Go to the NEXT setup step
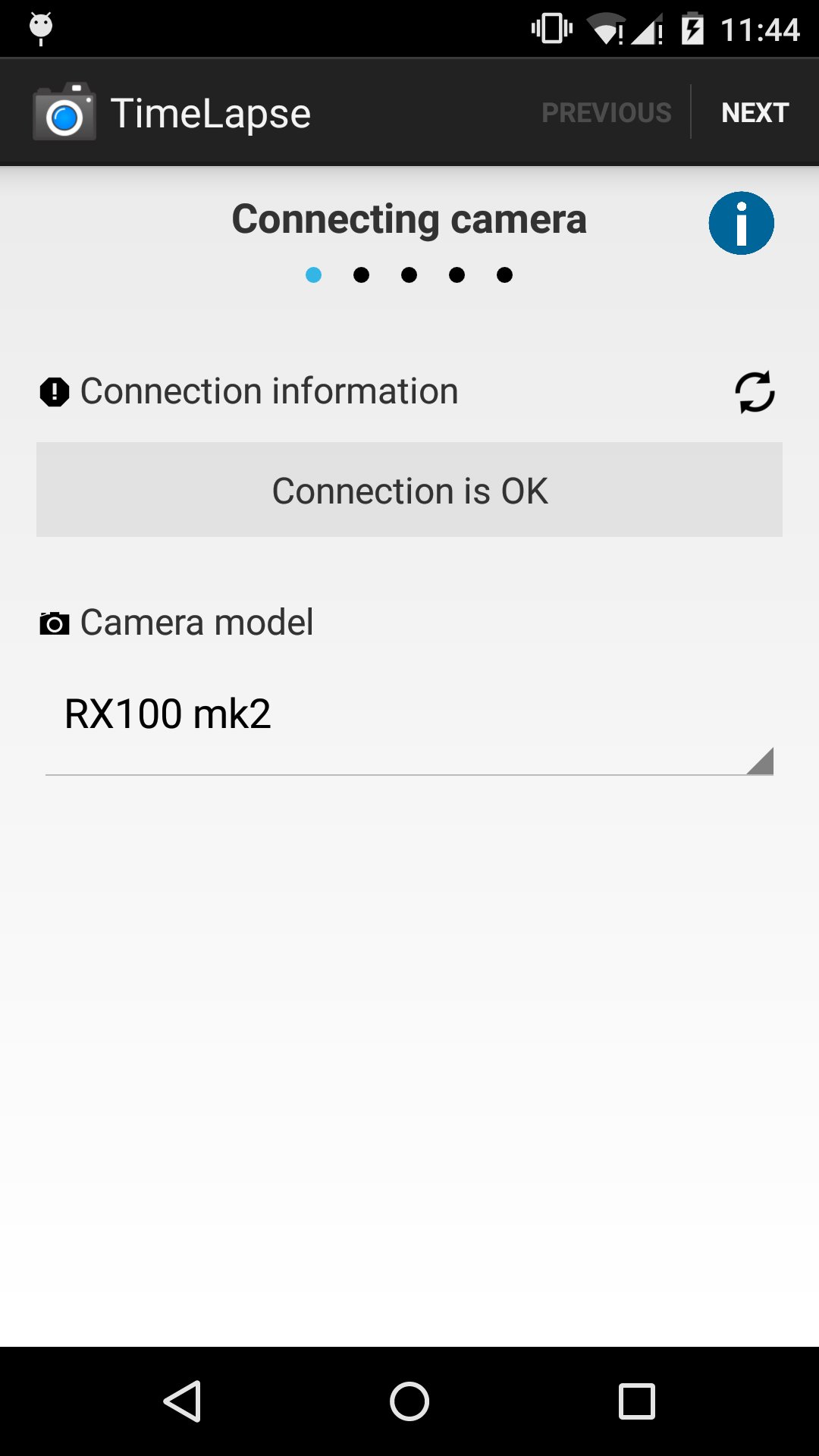 (x=755, y=112)
